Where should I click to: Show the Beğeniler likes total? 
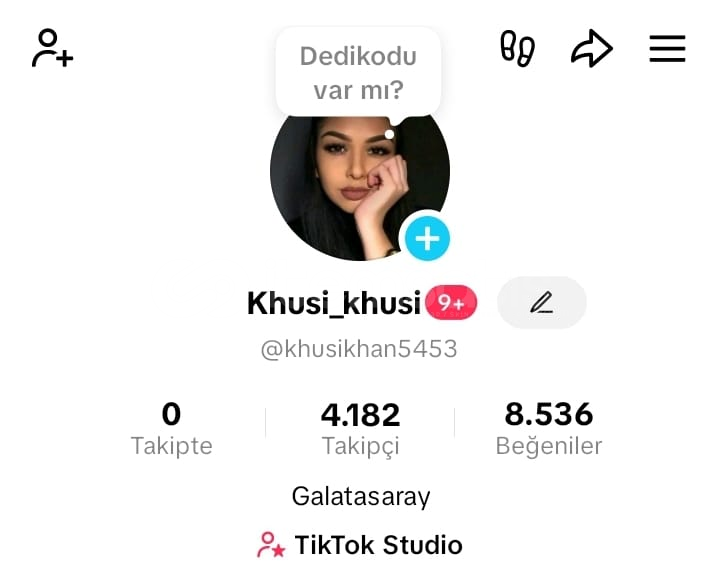[x=549, y=428]
